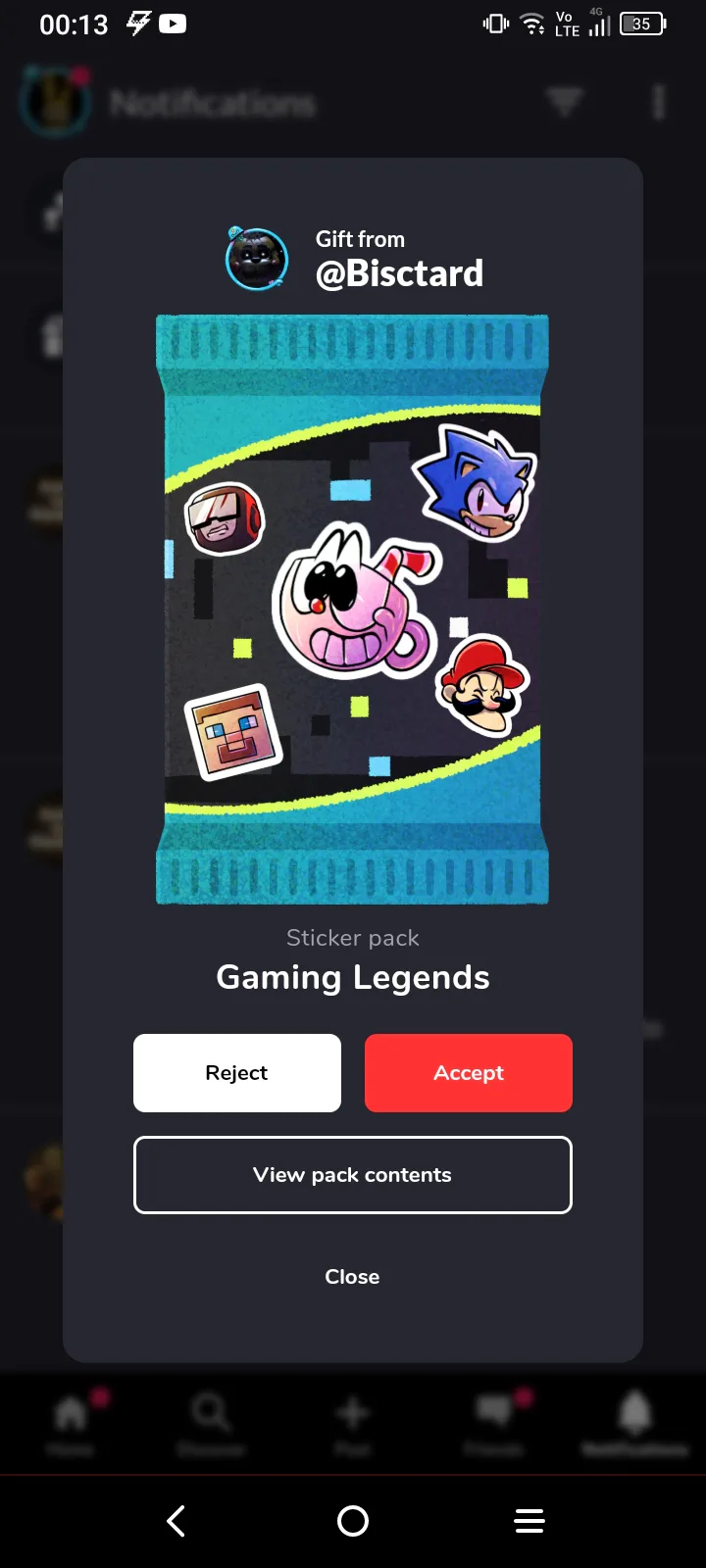This screenshot has height=1568, width=706.
Task: Go back using the system back button
Action: pyautogui.click(x=176, y=1520)
